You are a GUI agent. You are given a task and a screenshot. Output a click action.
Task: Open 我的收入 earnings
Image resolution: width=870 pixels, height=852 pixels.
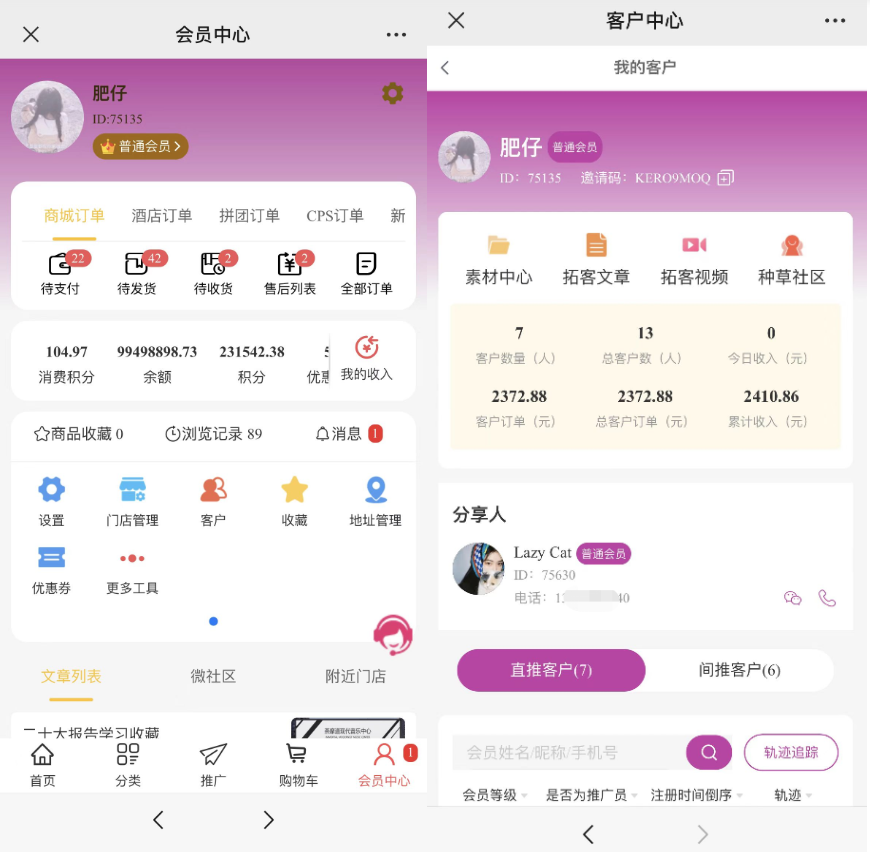(366, 358)
